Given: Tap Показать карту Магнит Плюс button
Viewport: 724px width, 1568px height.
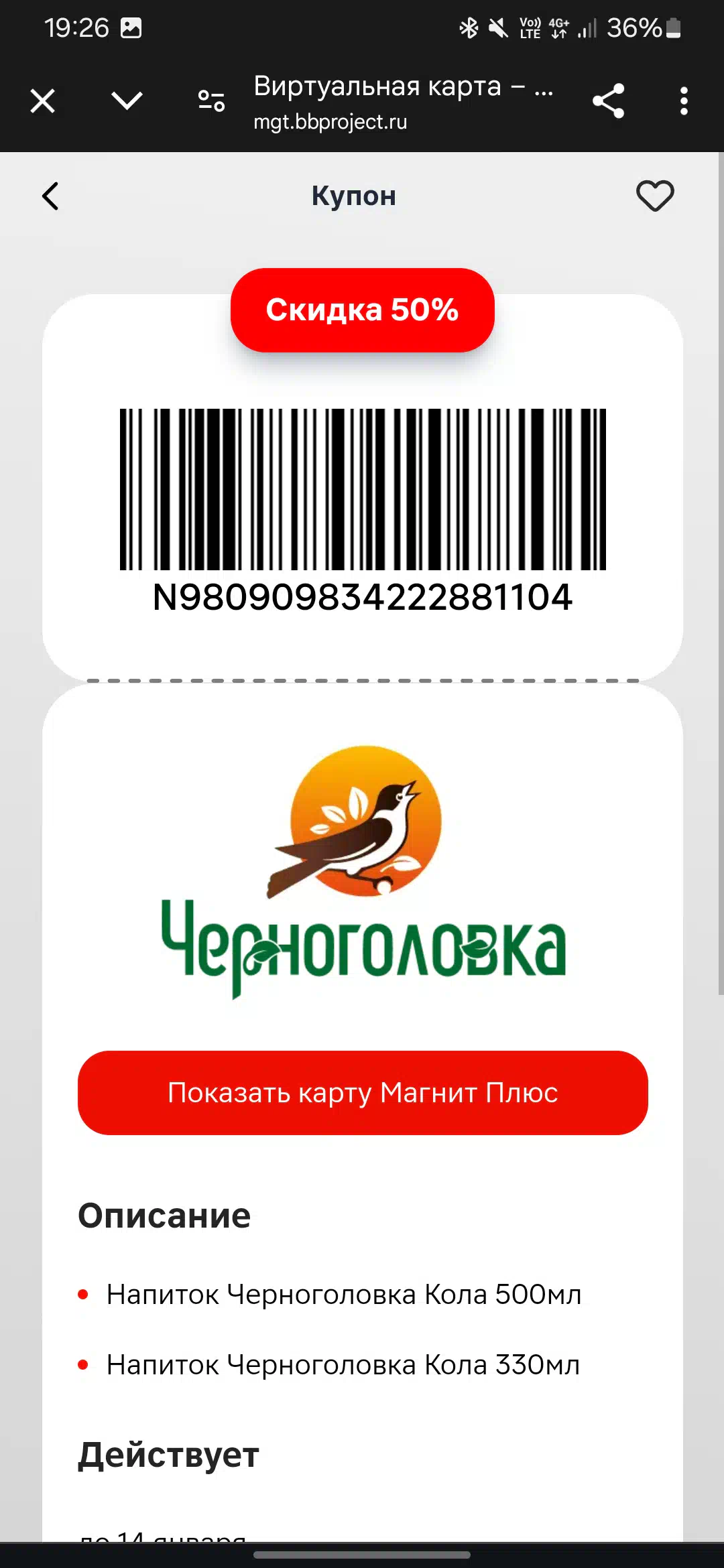Looking at the screenshot, I should pos(363,1092).
